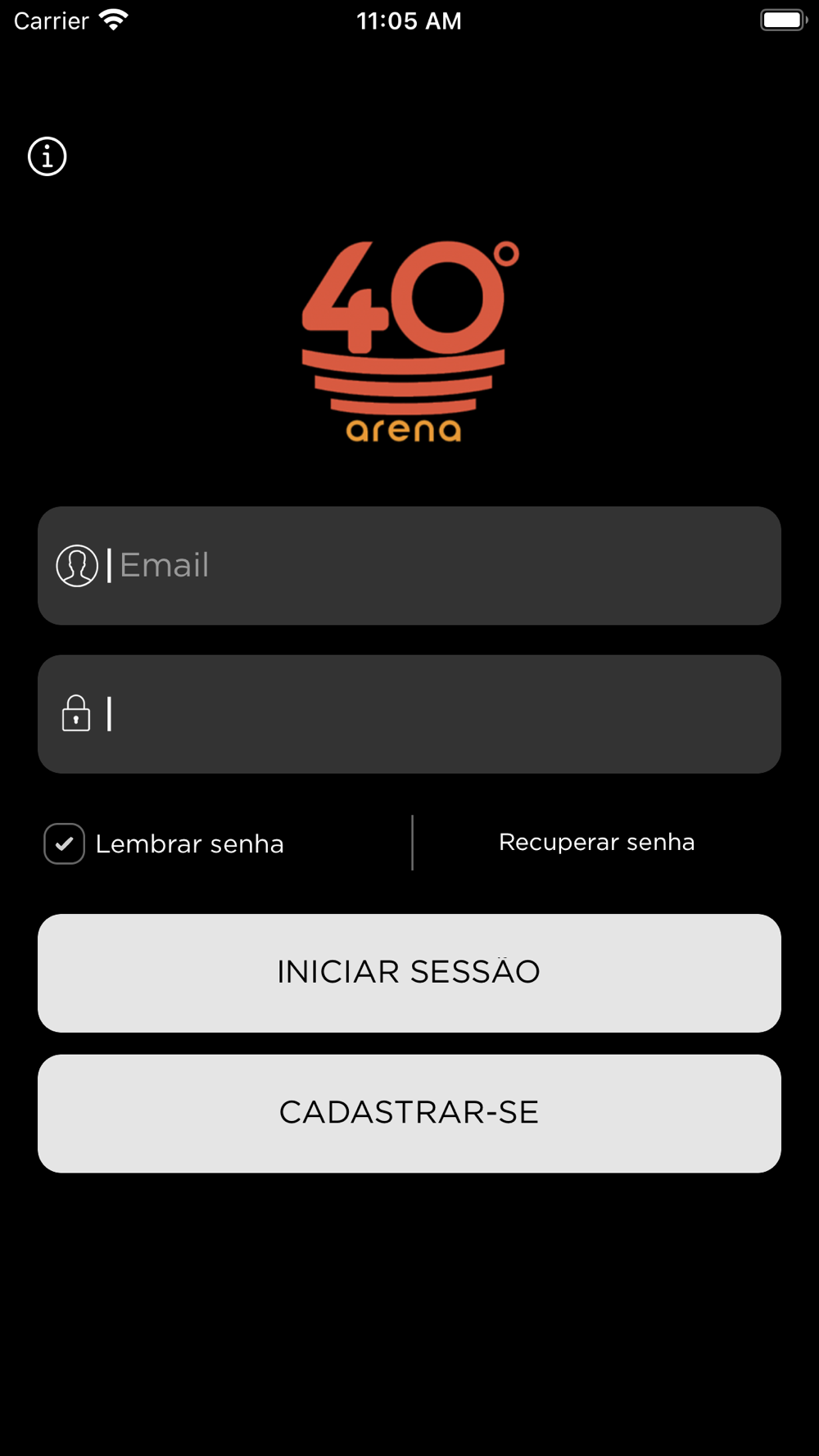Focus the password field with lock icon

tap(409, 714)
